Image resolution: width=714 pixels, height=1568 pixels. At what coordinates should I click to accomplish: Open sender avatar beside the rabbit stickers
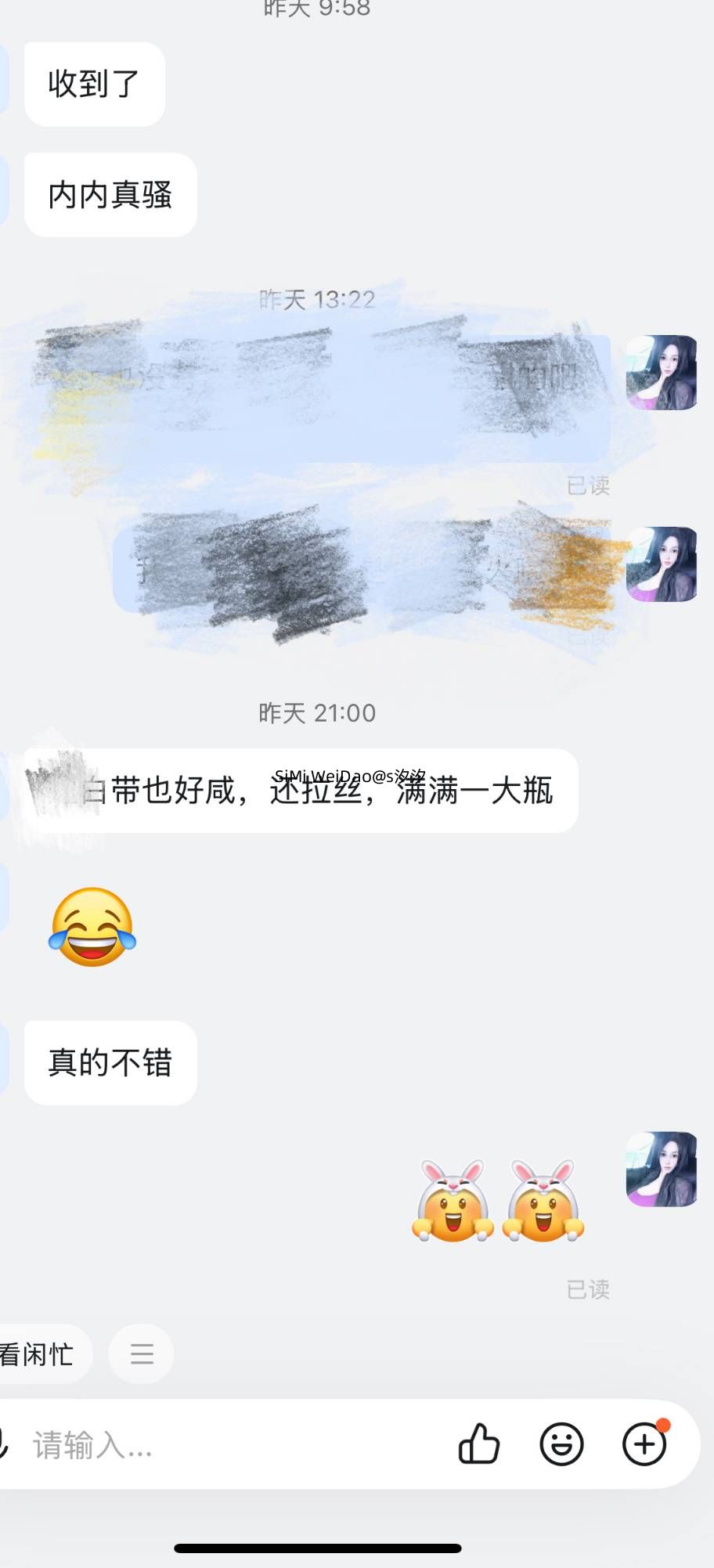[662, 1169]
